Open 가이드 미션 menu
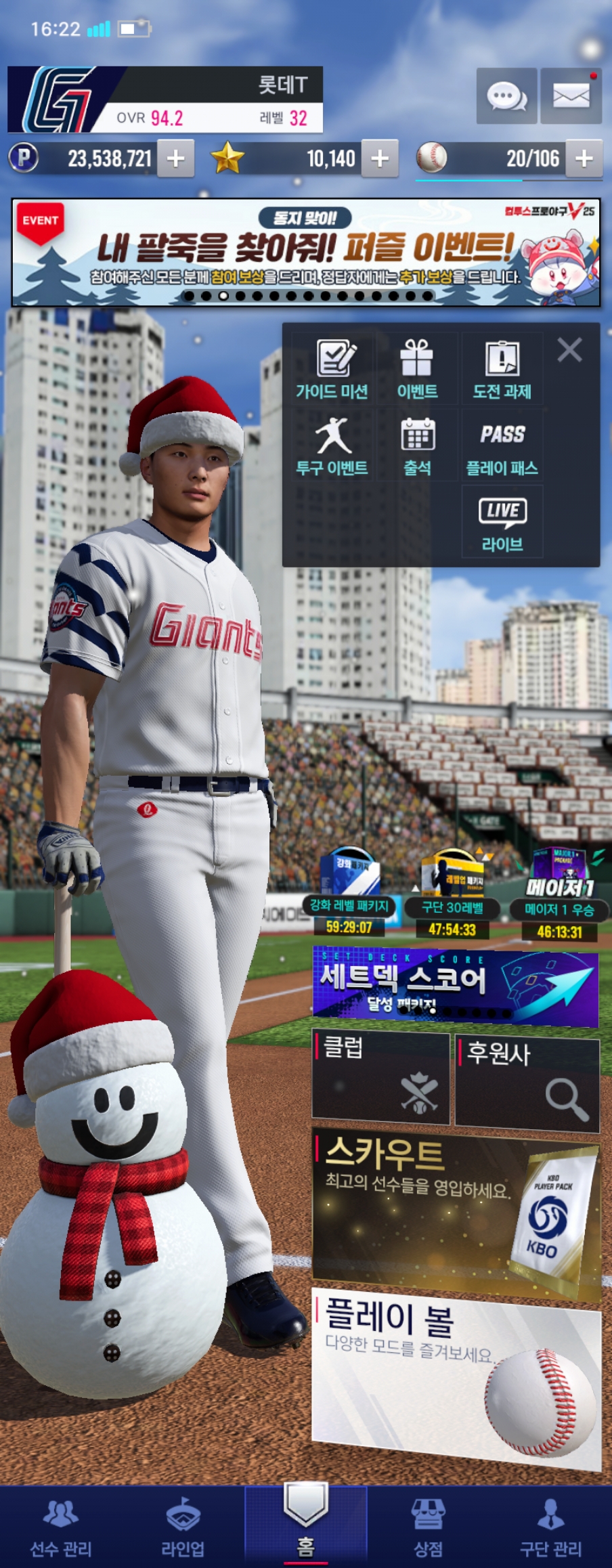This screenshot has width=612, height=1568. coord(332,370)
